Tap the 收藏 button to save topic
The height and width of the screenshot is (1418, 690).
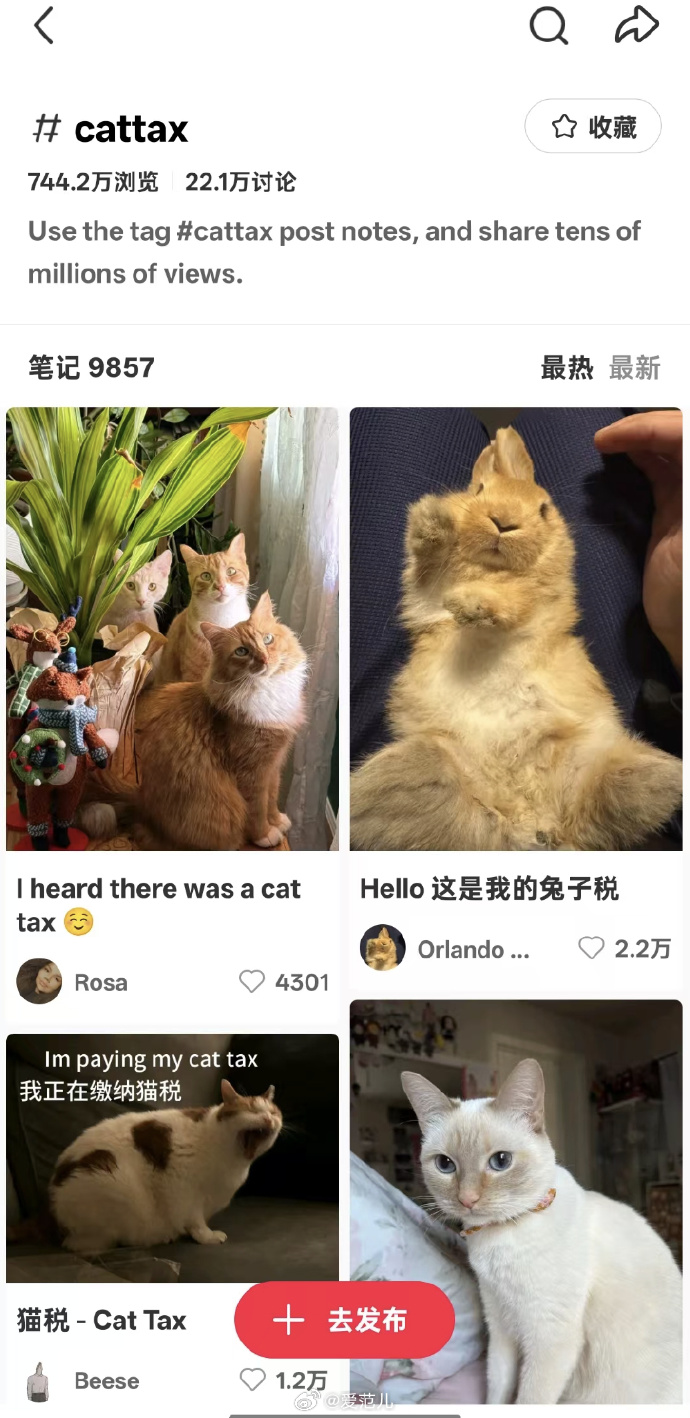click(593, 127)
